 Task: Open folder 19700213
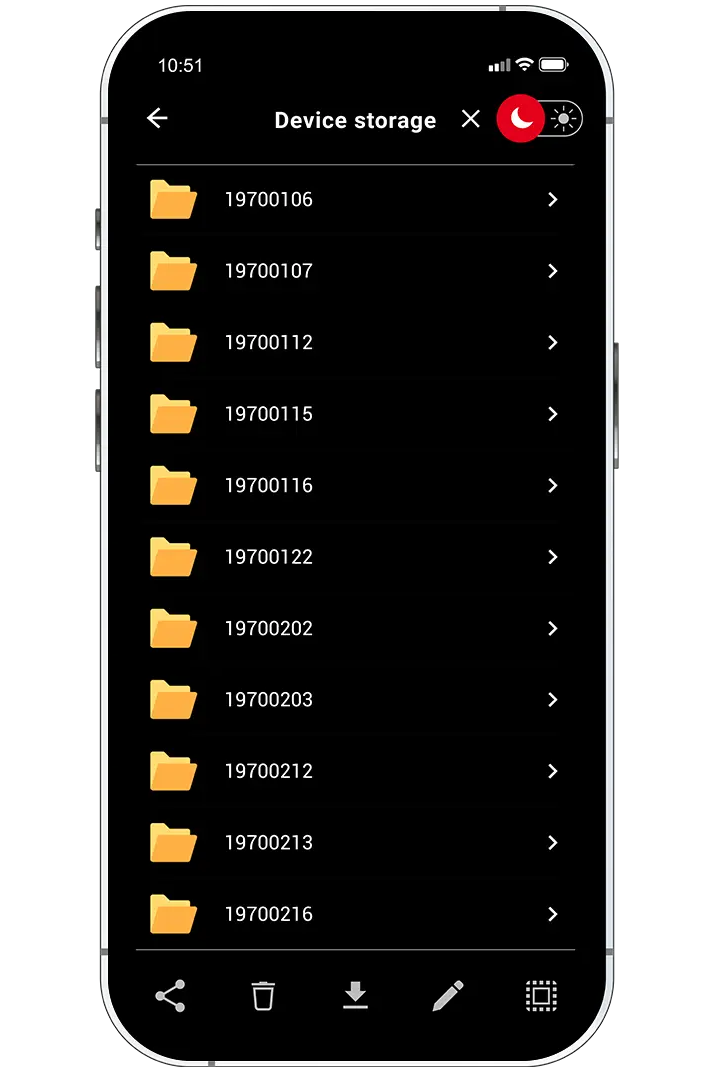(x=355, y=843)
